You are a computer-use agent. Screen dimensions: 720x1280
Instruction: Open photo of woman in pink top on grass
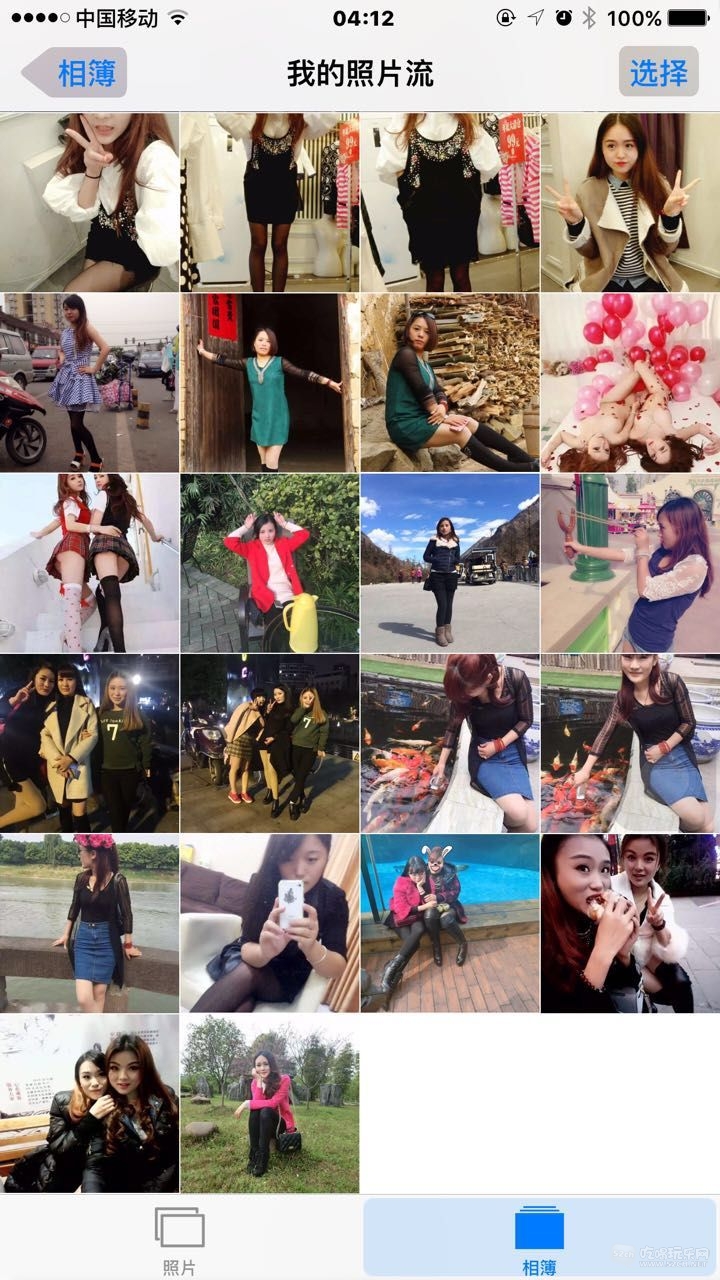(270, 1103)
